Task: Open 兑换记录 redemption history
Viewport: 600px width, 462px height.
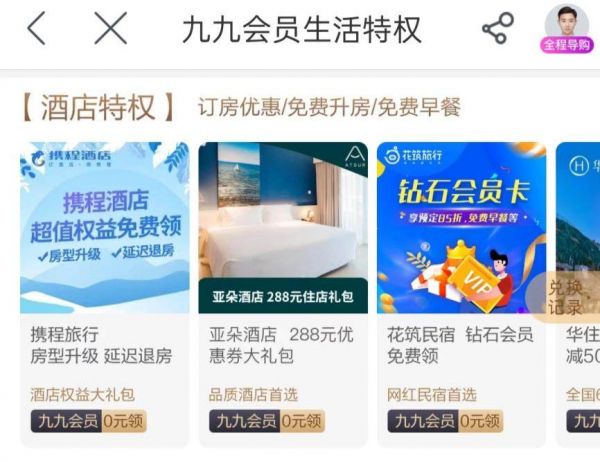Action: tap(567, 296)
